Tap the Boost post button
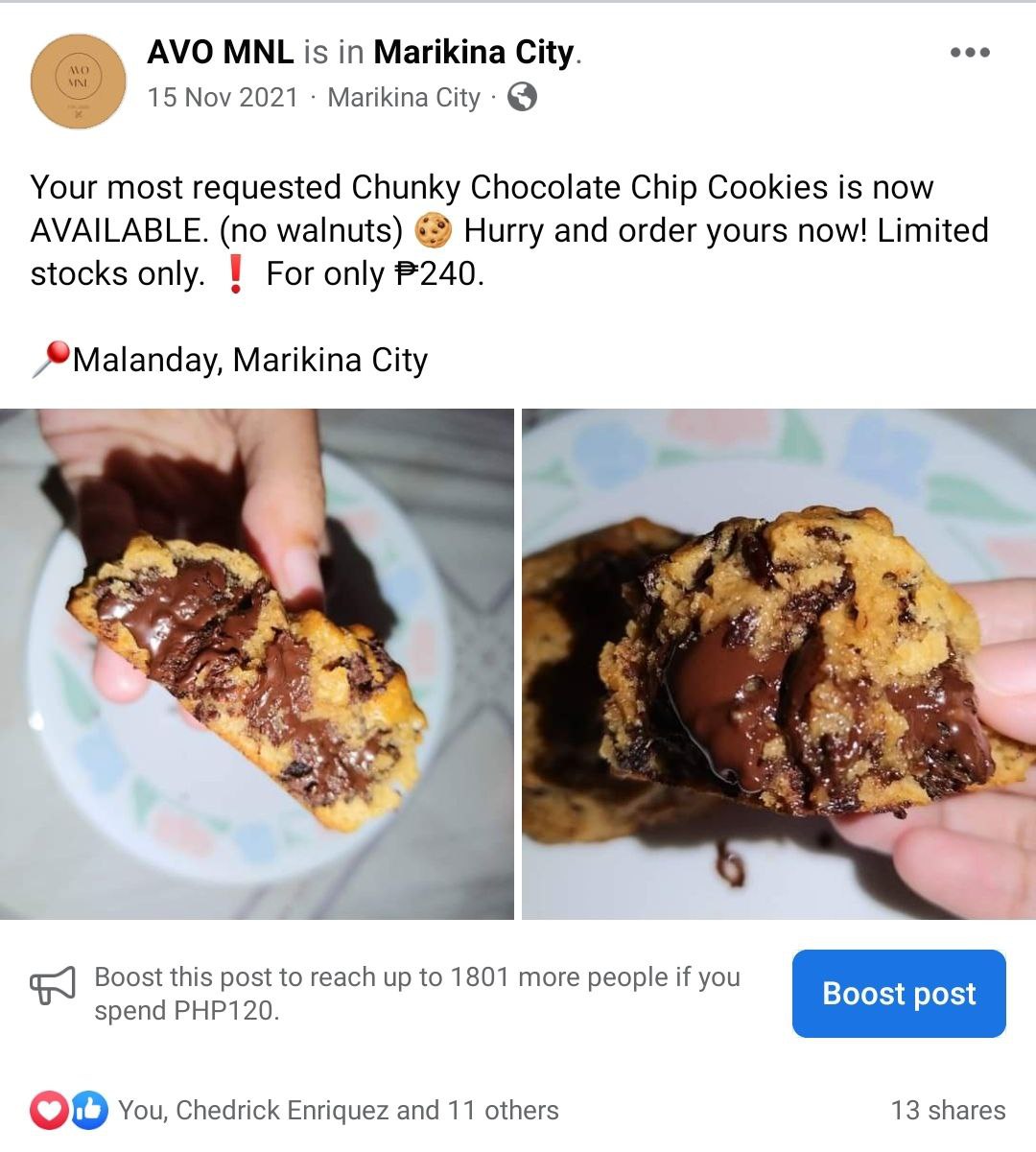1036x1152 pixels. point(899,994)
